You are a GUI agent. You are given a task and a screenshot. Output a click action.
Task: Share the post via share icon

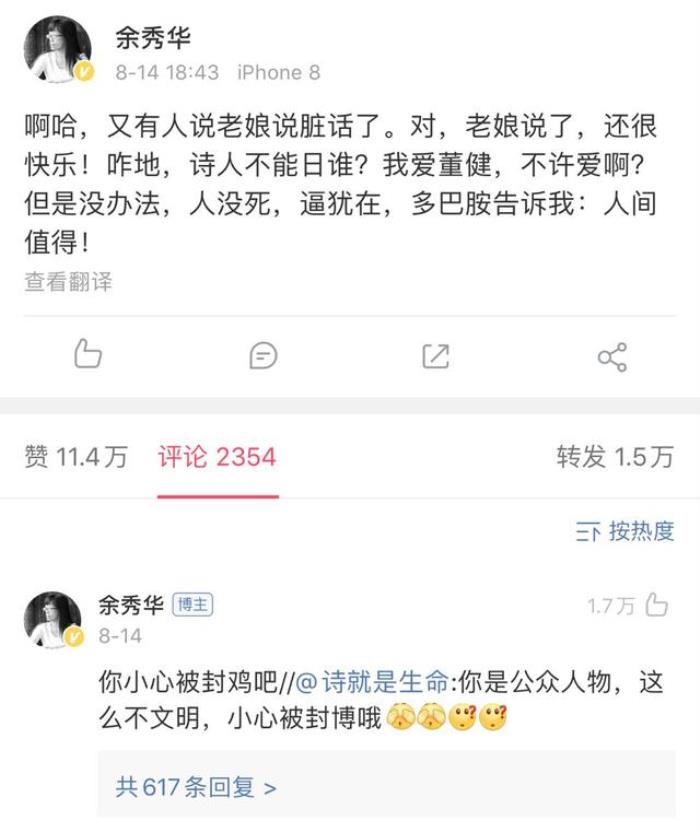(611, 356)
